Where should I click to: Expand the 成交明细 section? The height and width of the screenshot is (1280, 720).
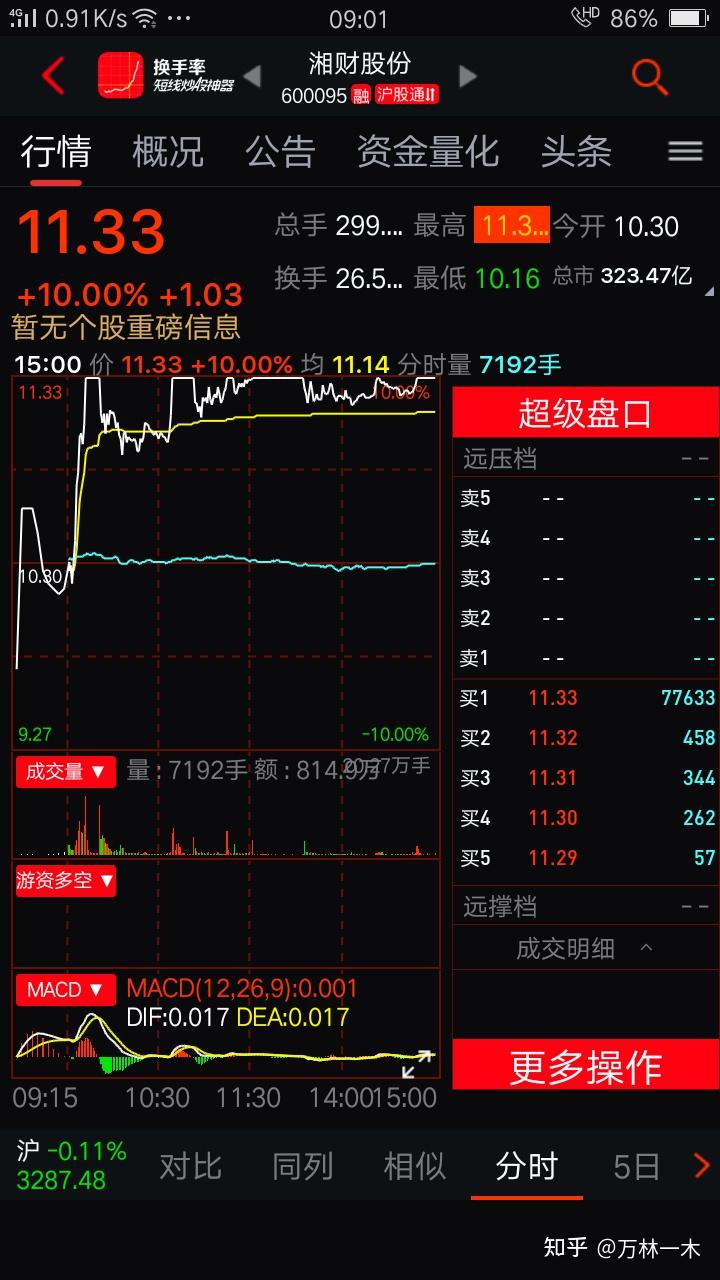[585, 948]
